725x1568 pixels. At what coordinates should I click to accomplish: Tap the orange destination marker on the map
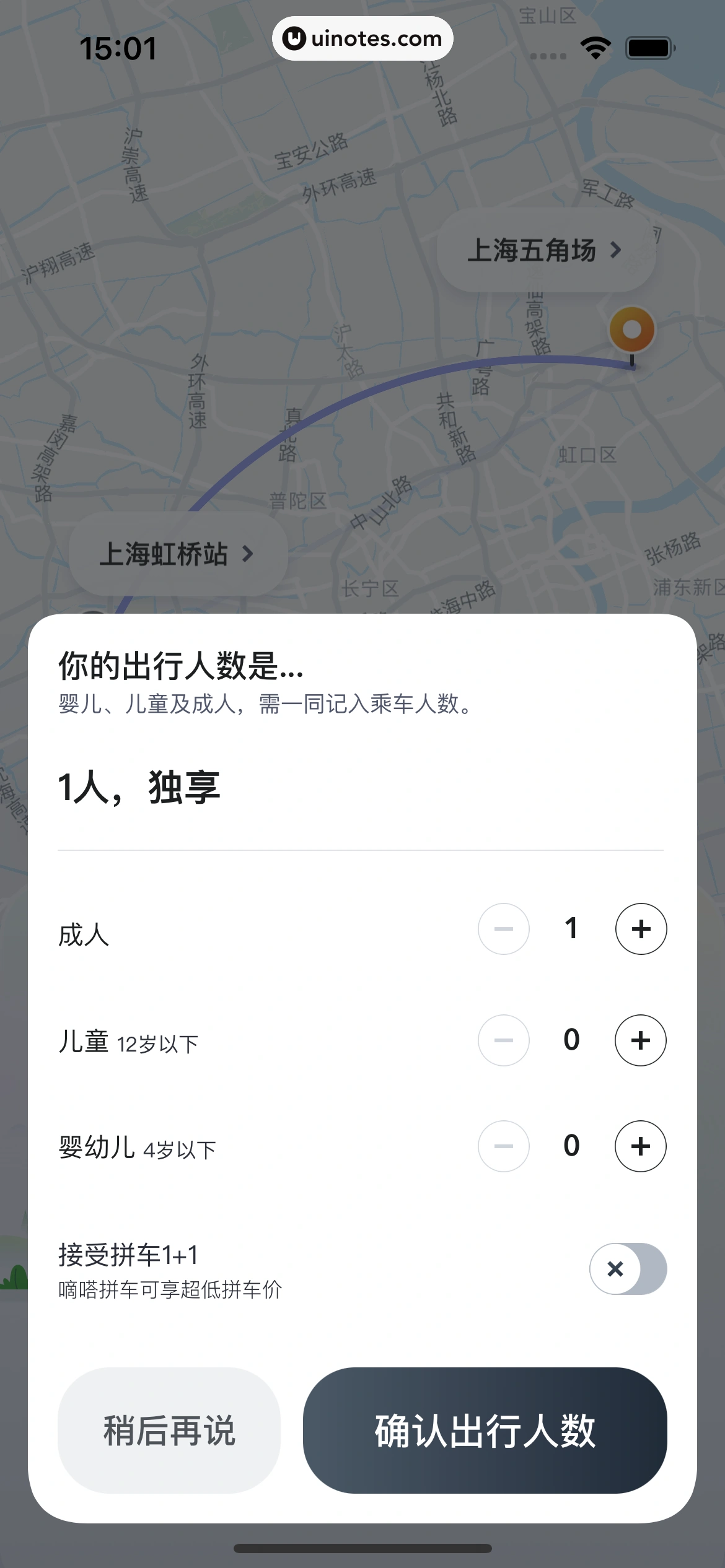point(631,329)
